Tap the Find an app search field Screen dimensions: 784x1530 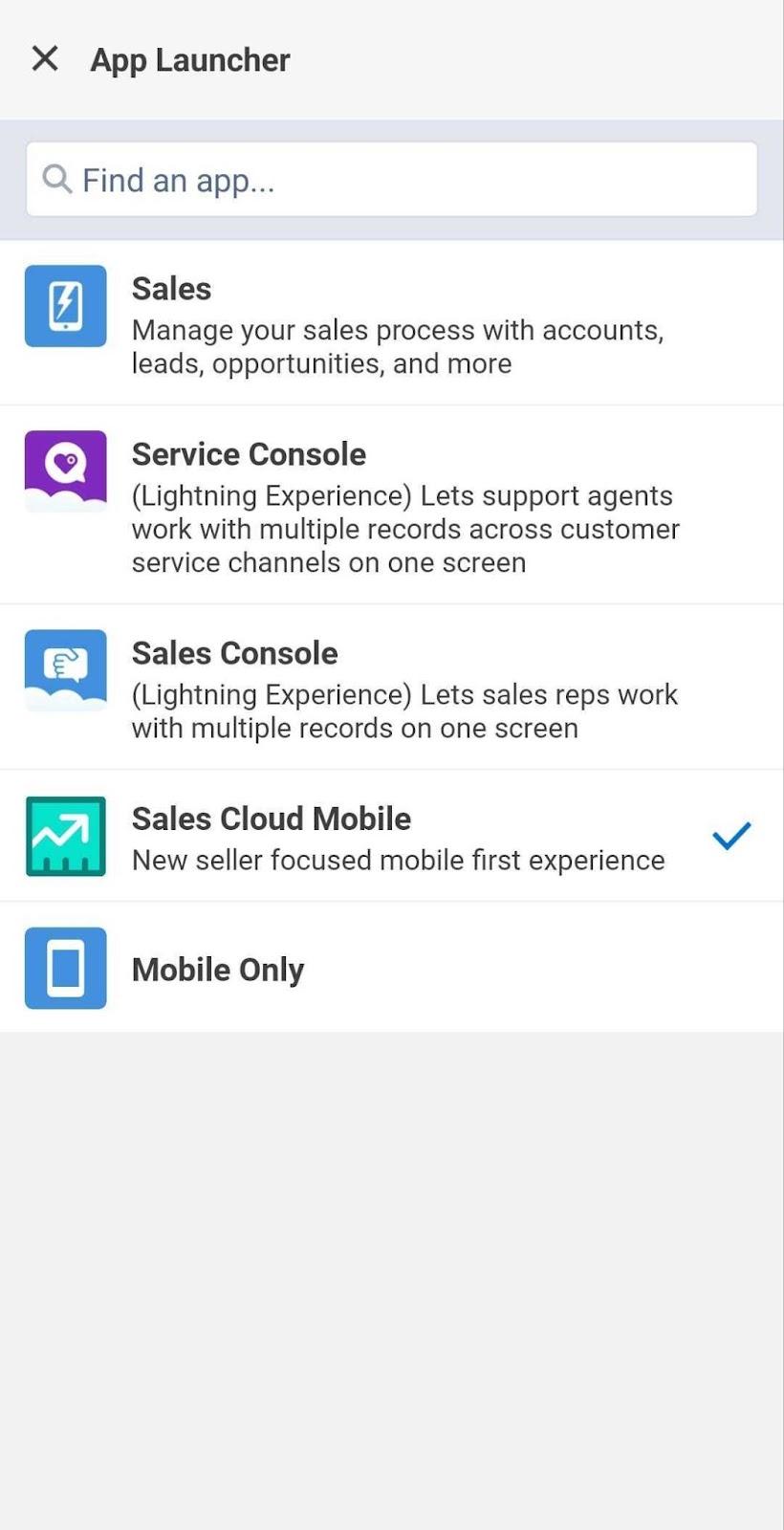click(x=392, y=179)
